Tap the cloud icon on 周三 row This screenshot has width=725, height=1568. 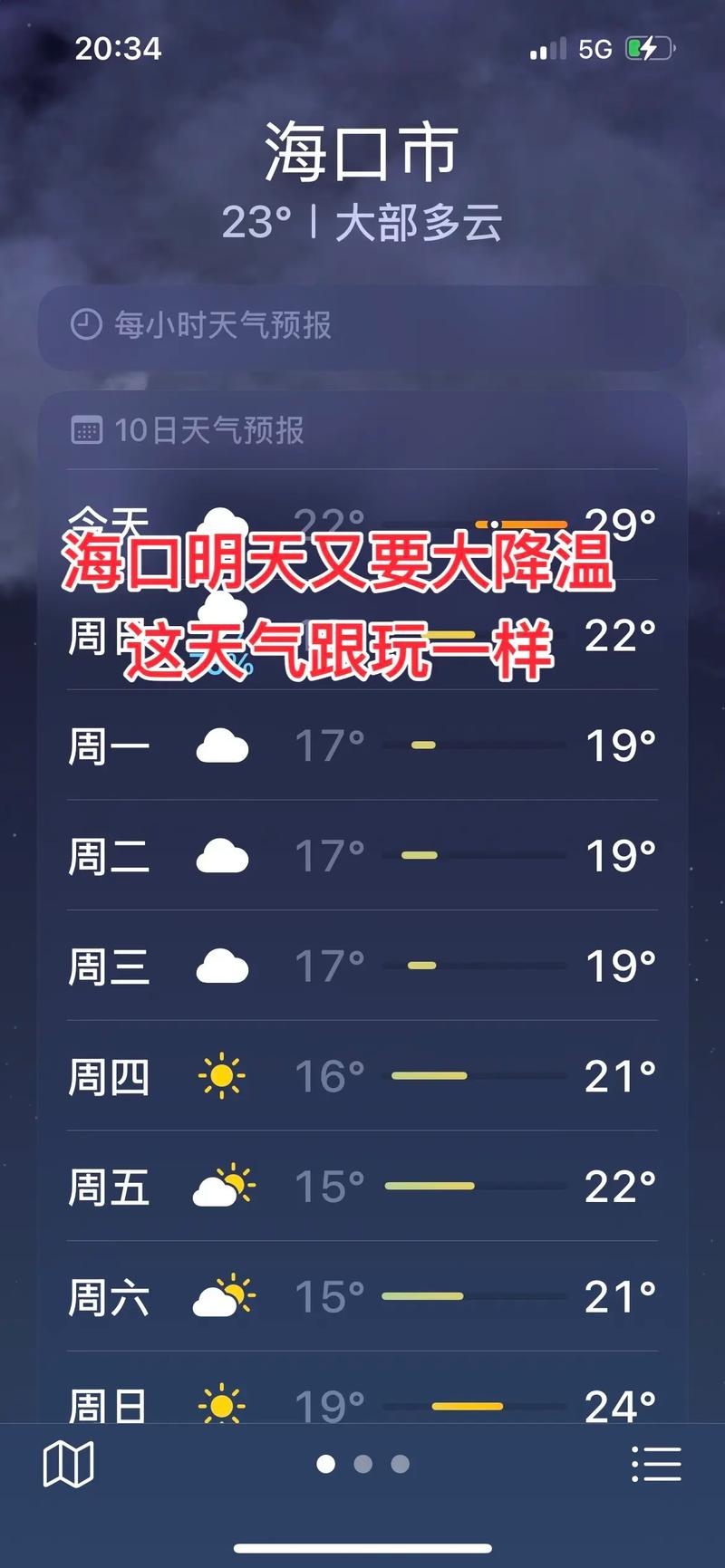[222, 965]
